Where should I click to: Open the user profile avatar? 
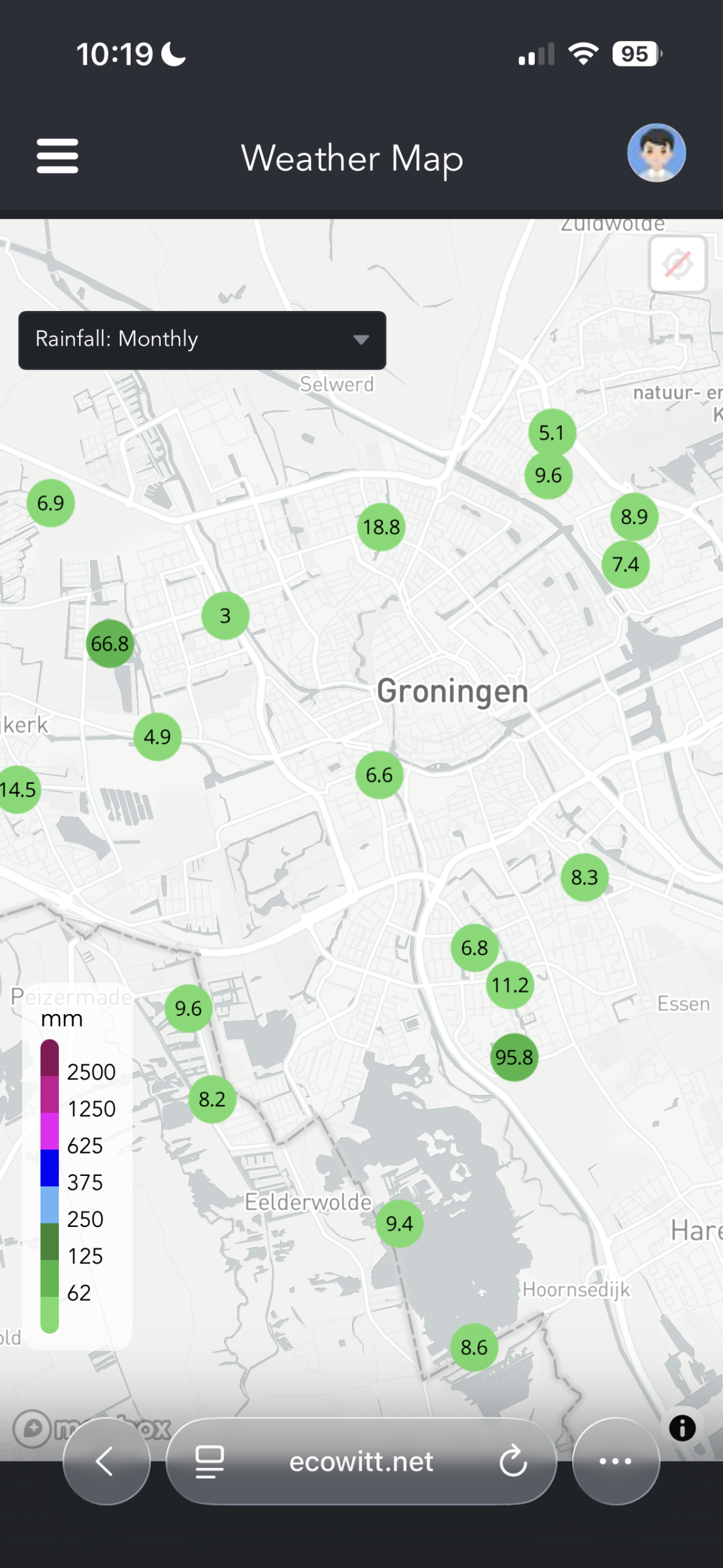point(656,153)
